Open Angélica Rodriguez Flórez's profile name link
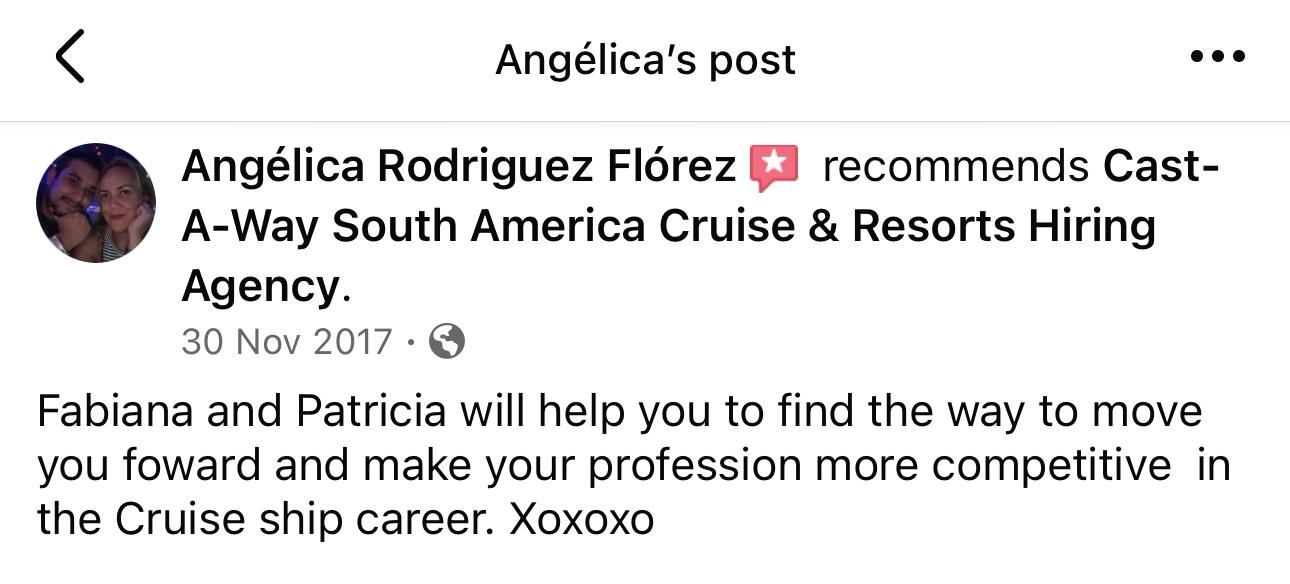 [x=458, y=167]
